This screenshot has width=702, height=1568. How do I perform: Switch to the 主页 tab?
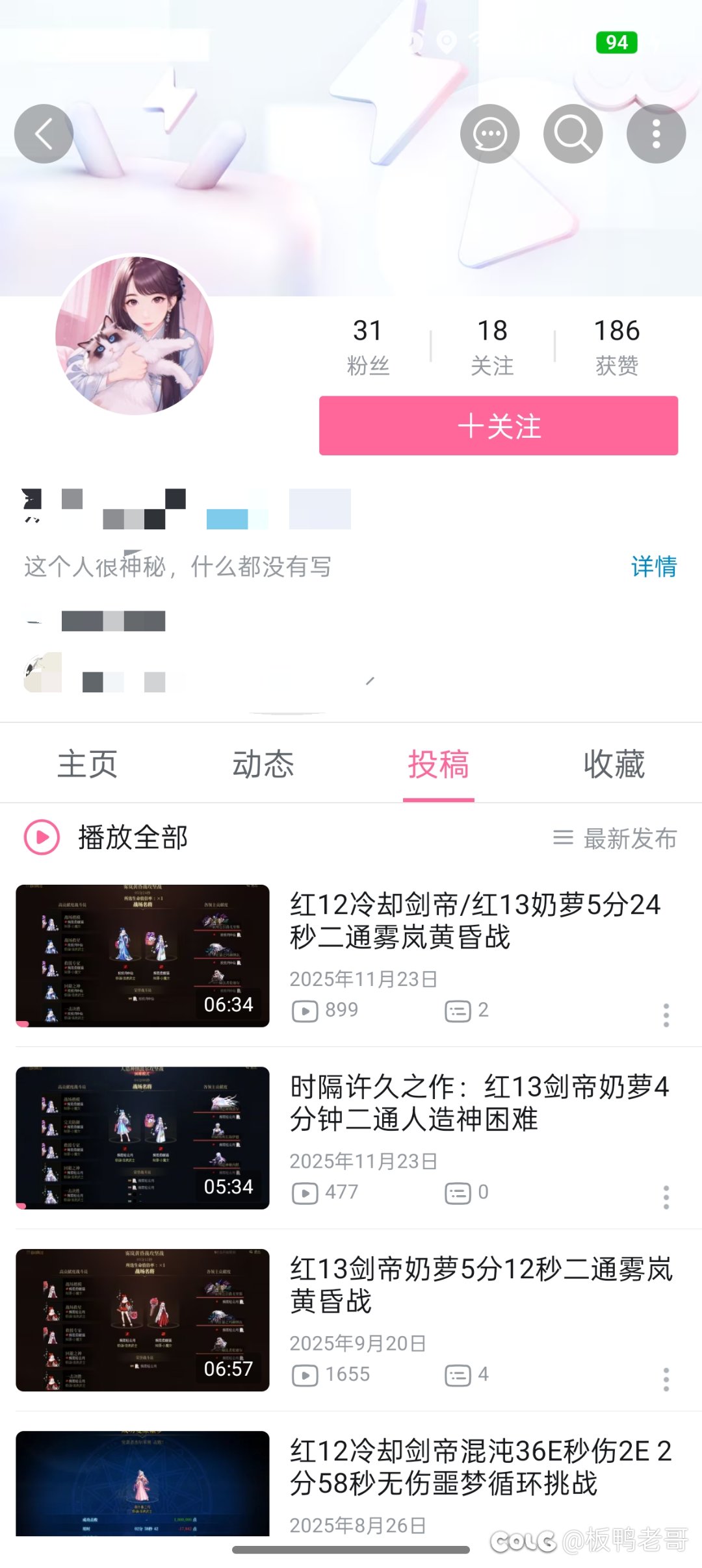tap(88, 764)
